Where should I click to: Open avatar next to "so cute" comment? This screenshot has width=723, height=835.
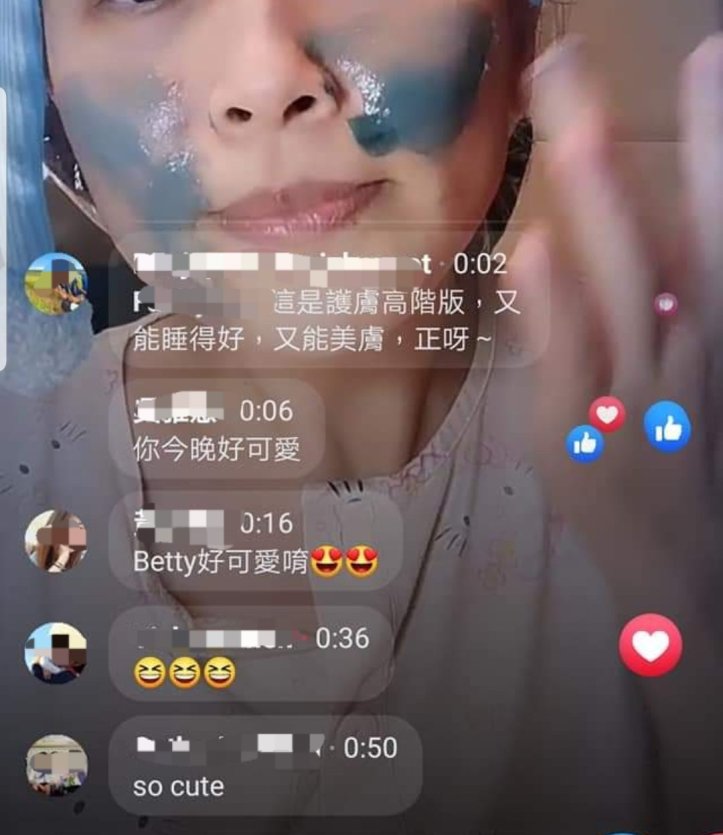pos(56,765)
